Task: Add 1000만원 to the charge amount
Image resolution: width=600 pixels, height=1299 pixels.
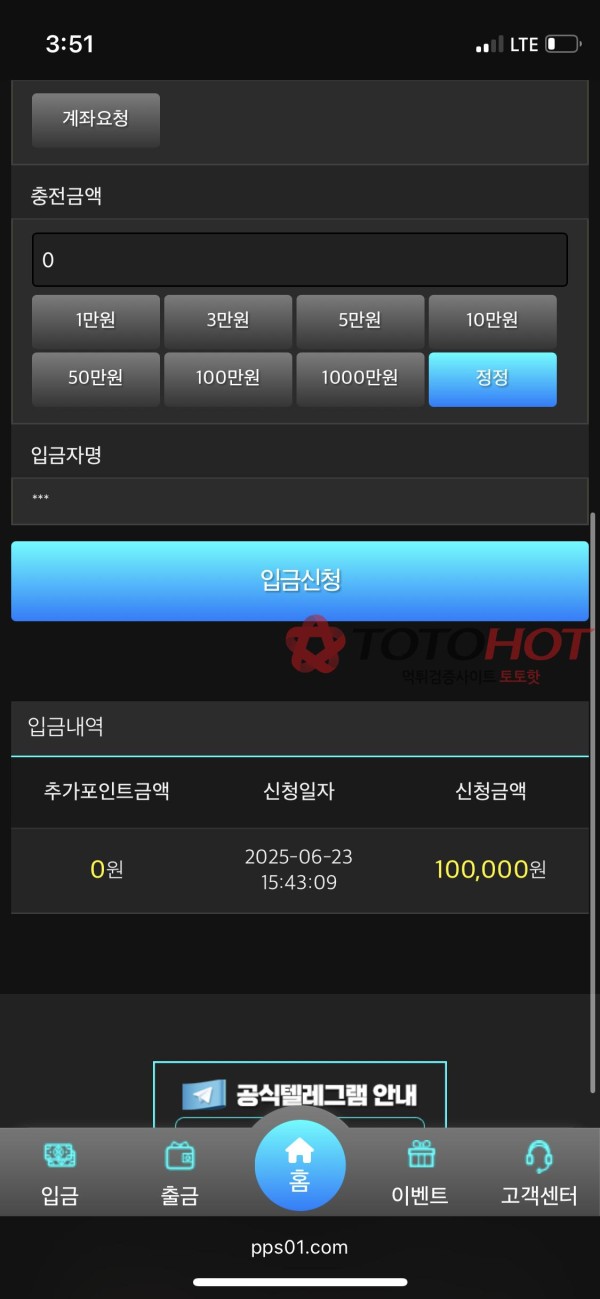Action: (360, 379)
